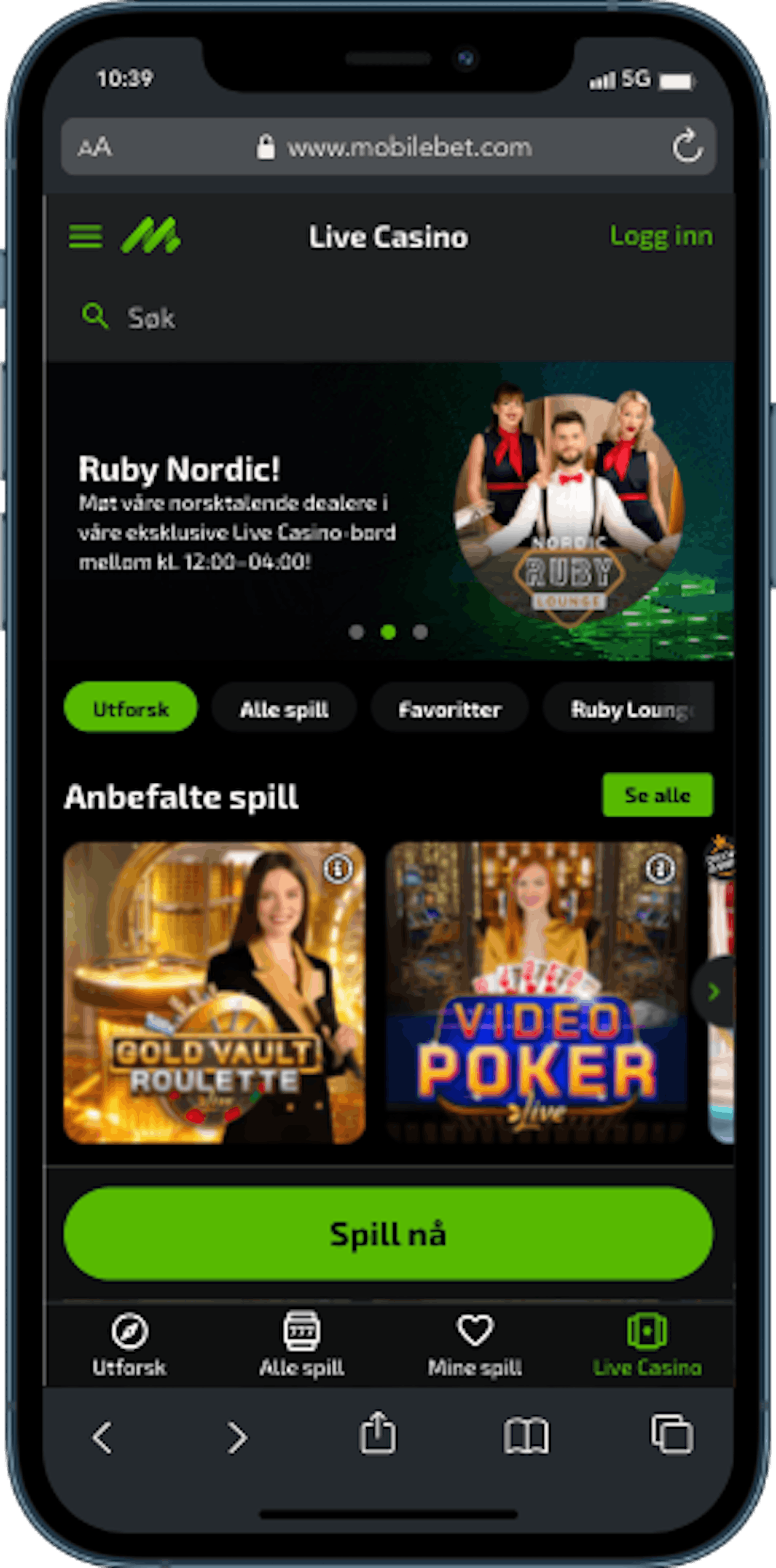This screenshot has width=776, height=1568.
Task: Open the Ruby Nordic banner
Action: tap(389, 511)
